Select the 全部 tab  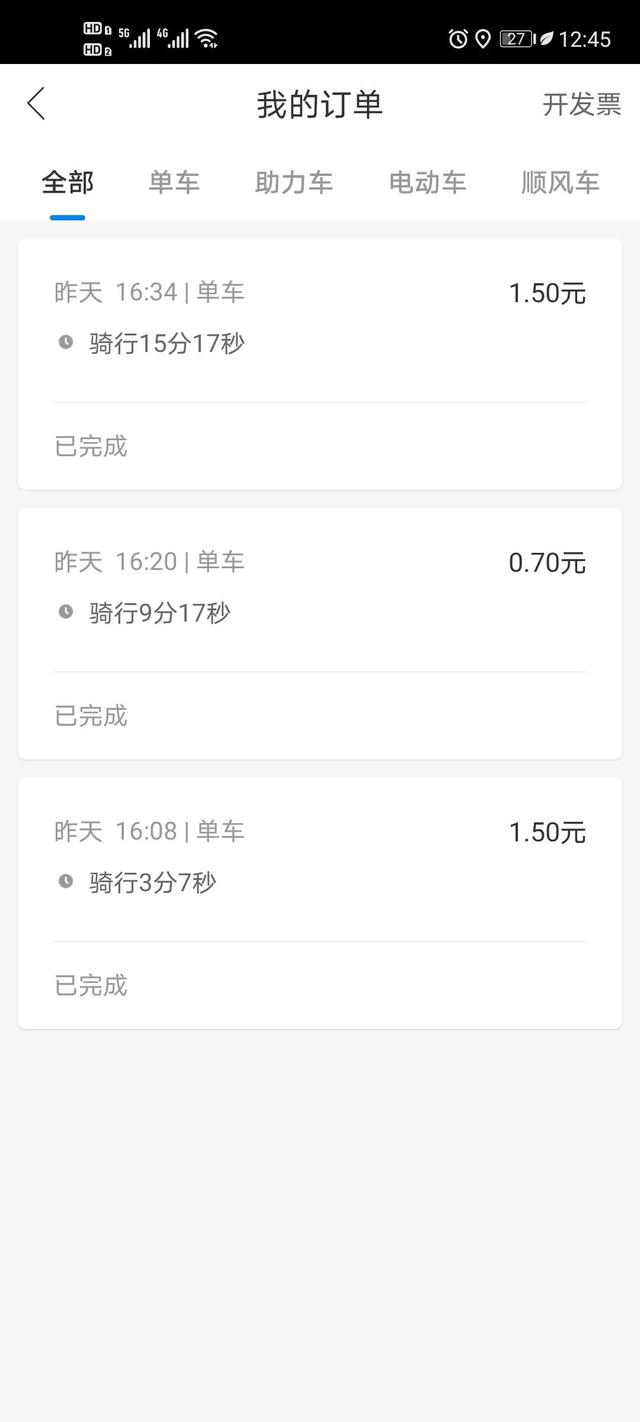(x=68, y=183)
